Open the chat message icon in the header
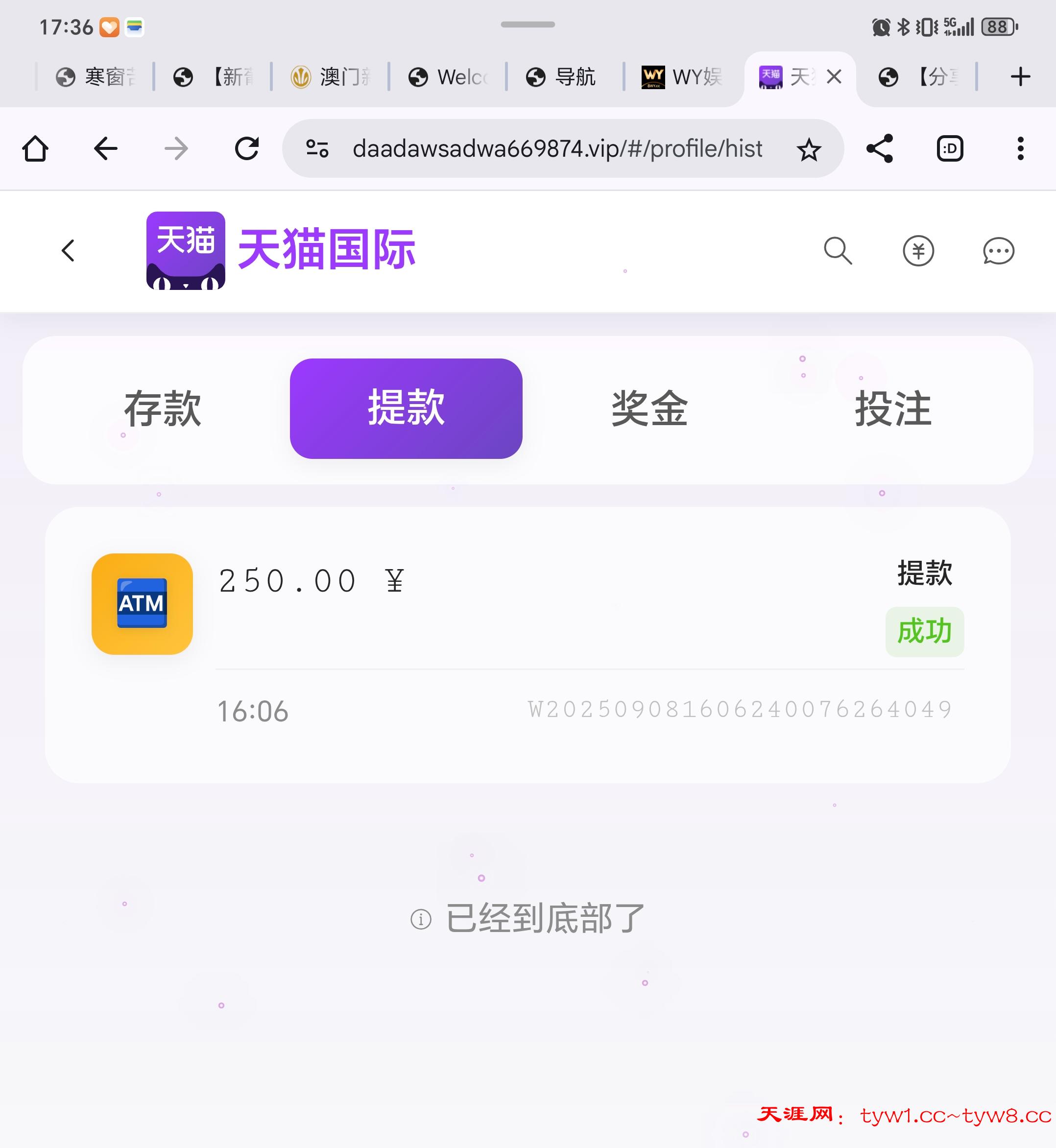 point(997,250)
